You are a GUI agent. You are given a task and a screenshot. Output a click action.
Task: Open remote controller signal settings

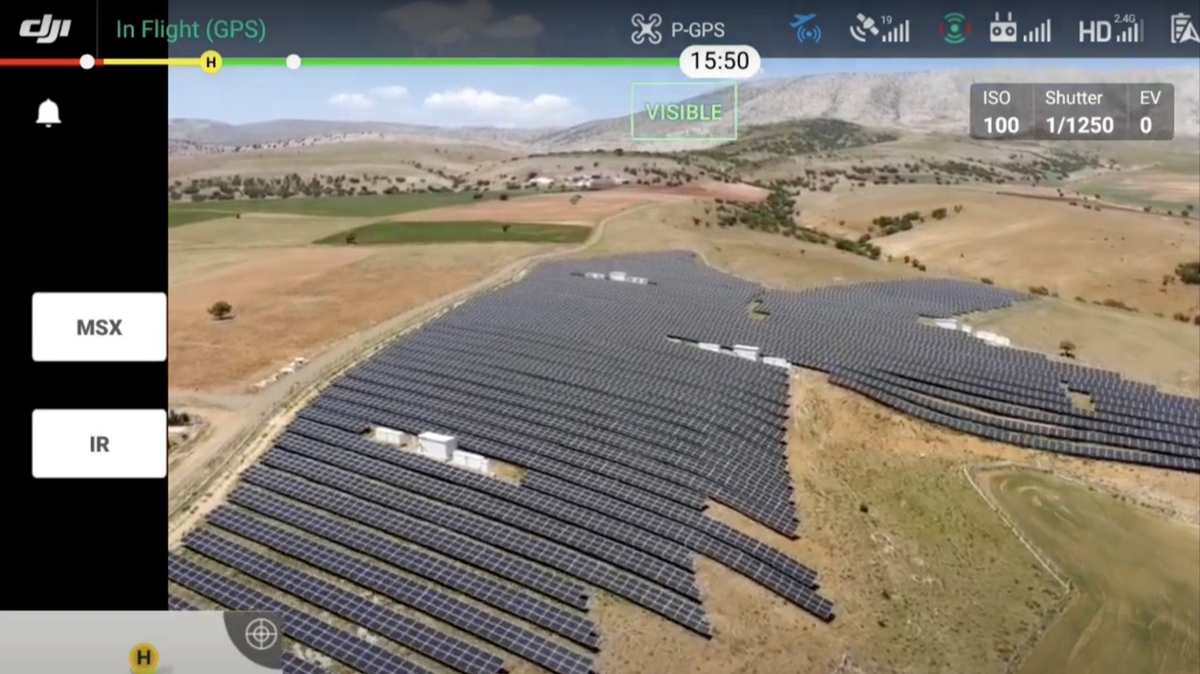click(1020, 29)
